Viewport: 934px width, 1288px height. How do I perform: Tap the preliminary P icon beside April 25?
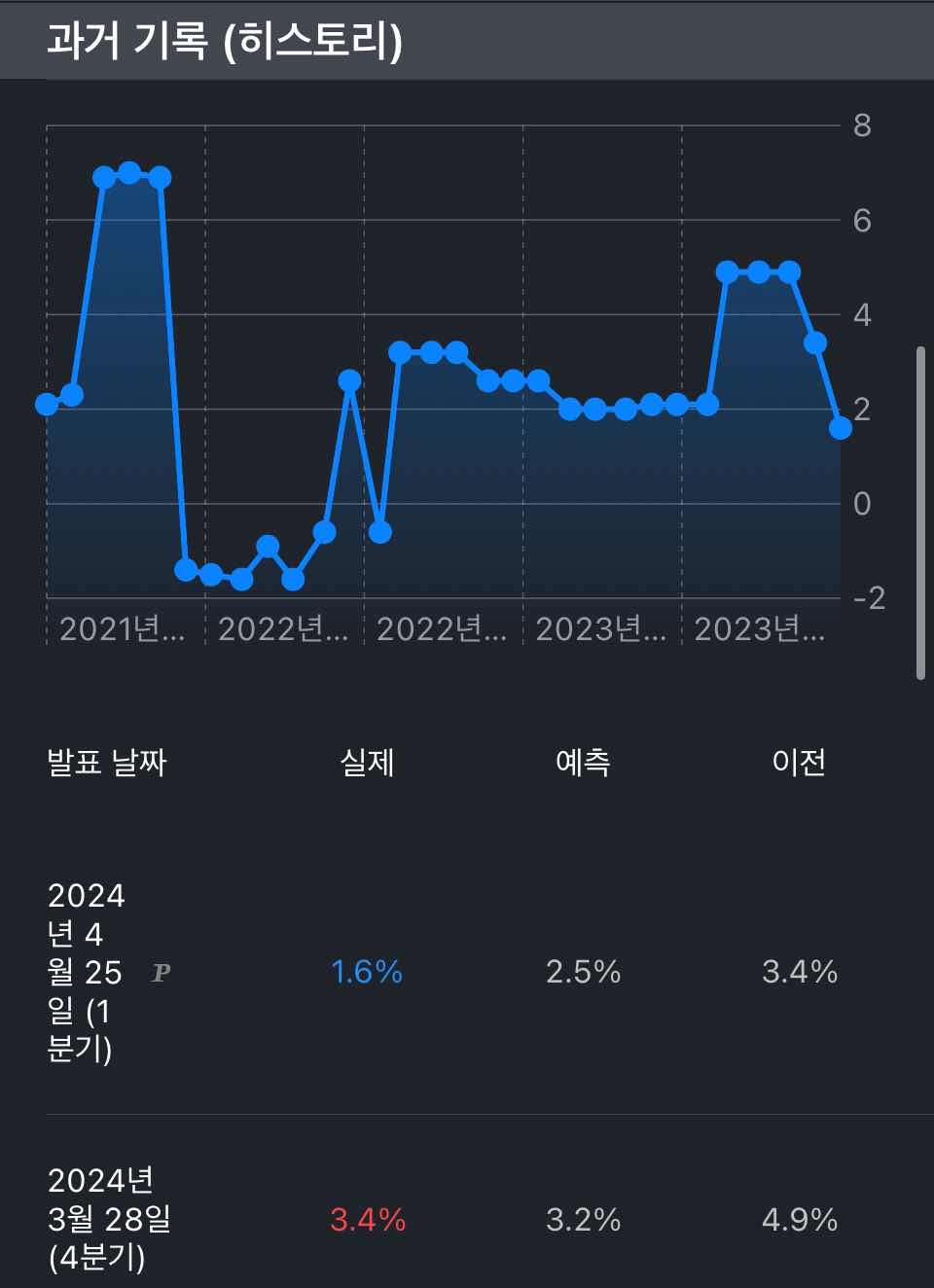tap(162, 972)
